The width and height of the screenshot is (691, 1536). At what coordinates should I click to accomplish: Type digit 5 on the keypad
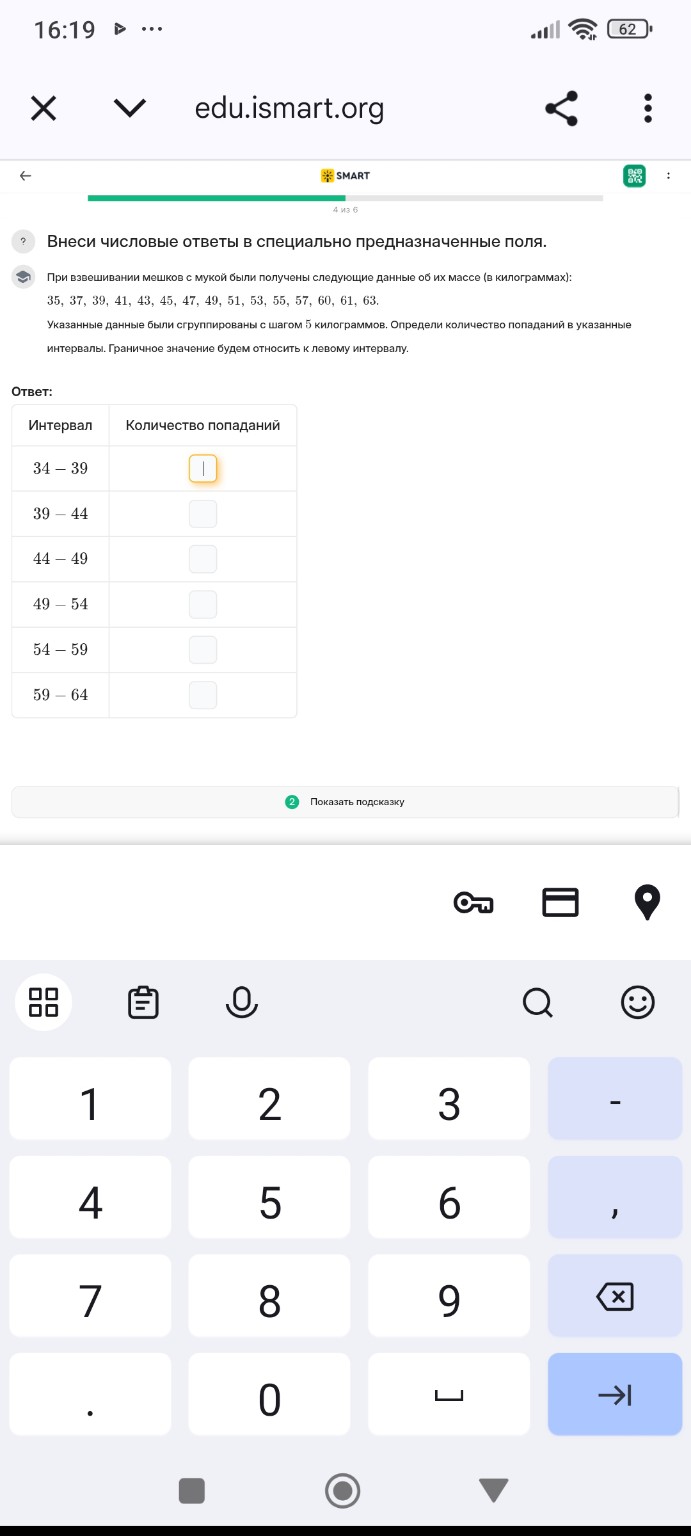pyautogui.click(x=269, y=1203)
